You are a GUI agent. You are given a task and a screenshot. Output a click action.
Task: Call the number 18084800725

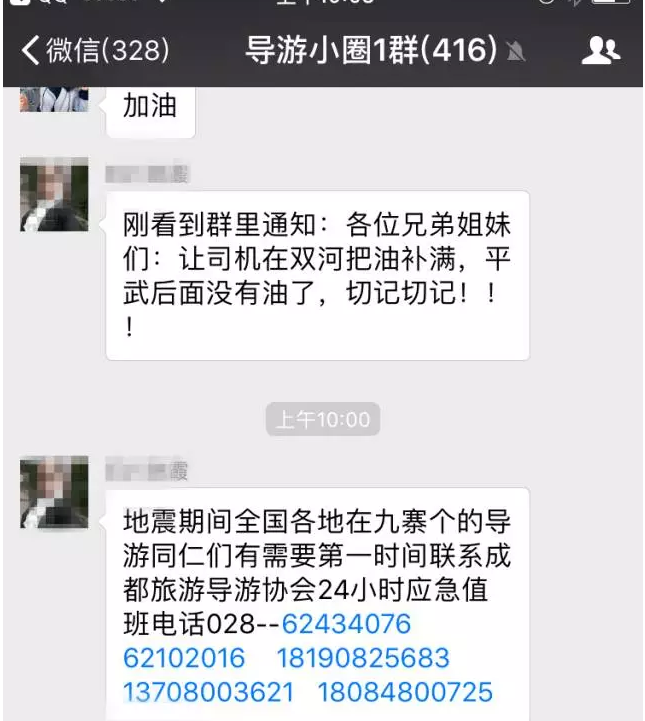coord(405,692)
